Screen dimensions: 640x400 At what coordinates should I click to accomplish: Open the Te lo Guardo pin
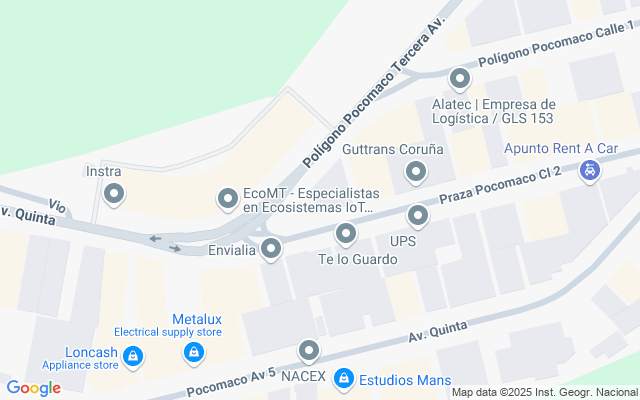coord(347,235)
